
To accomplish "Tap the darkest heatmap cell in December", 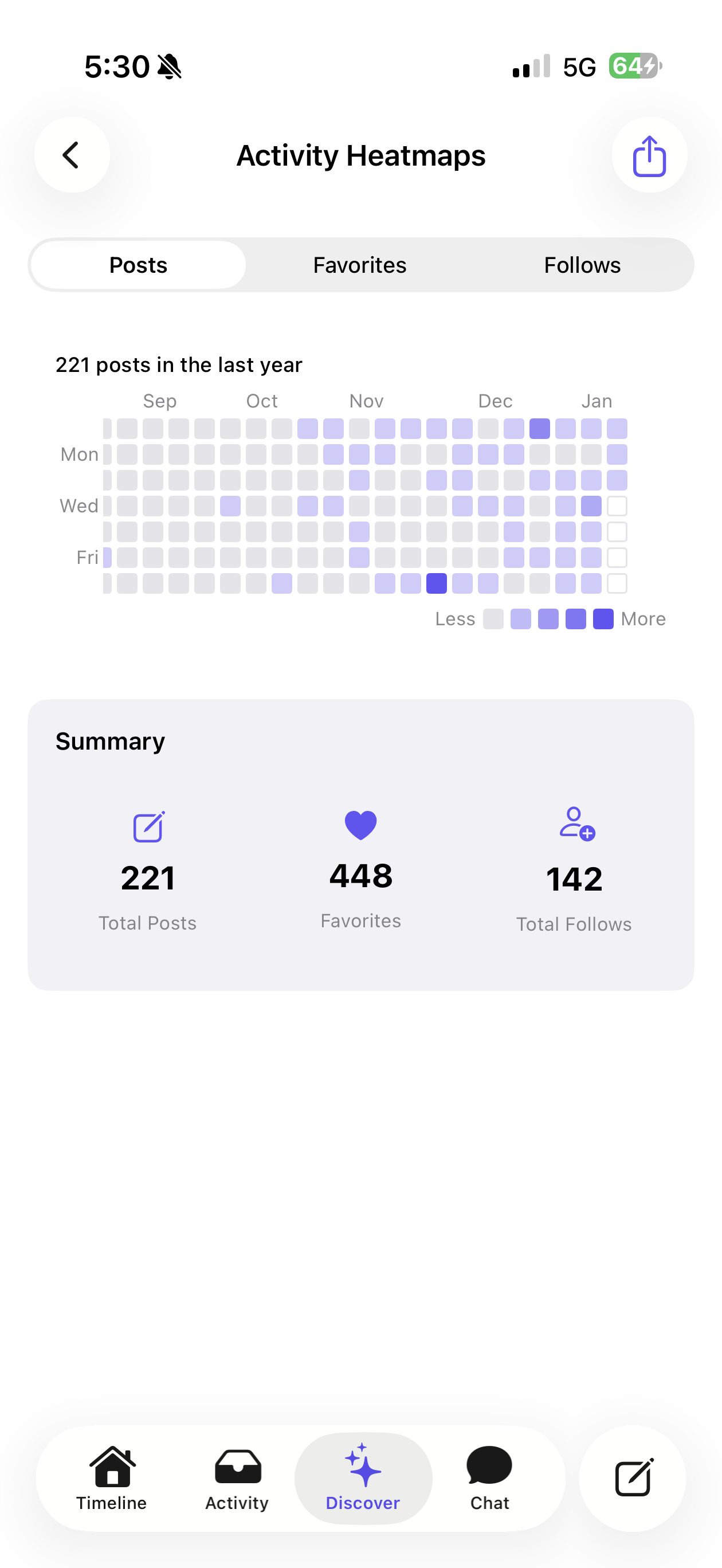I will coord(436,583).
